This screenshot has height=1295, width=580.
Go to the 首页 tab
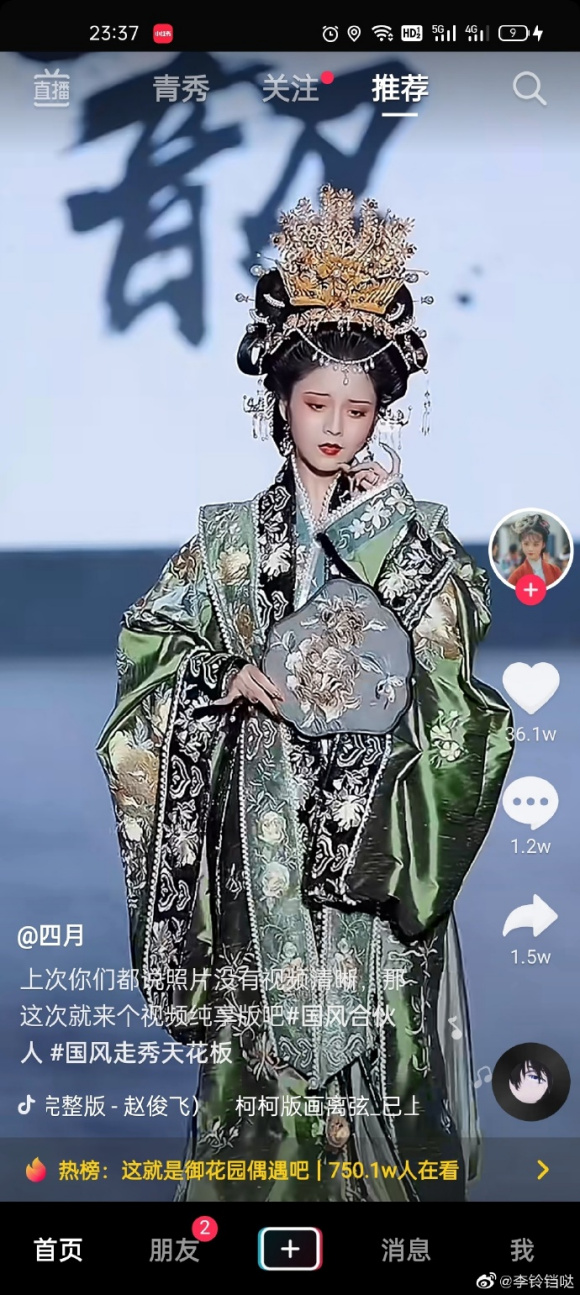[x=58, y=1249]
